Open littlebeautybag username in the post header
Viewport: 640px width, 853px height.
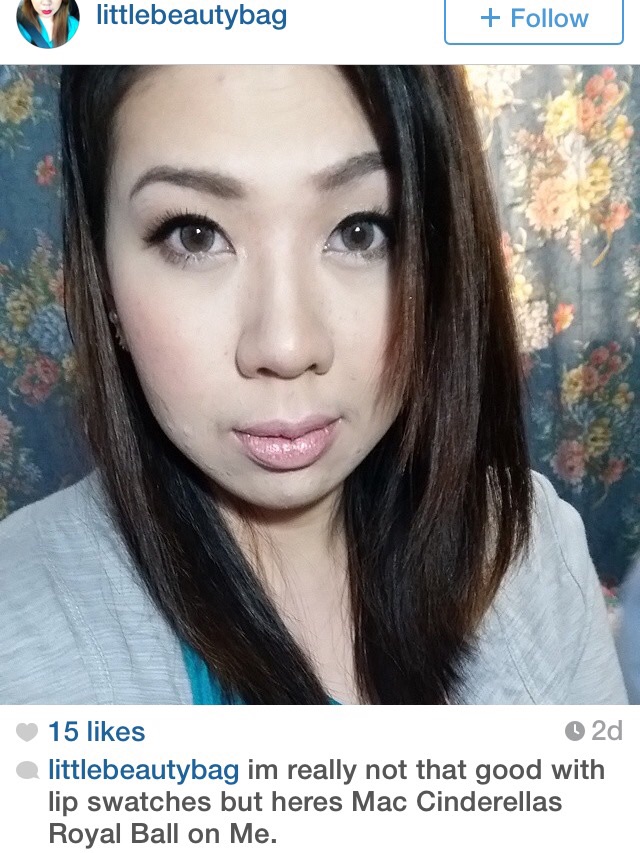point(191,16)
